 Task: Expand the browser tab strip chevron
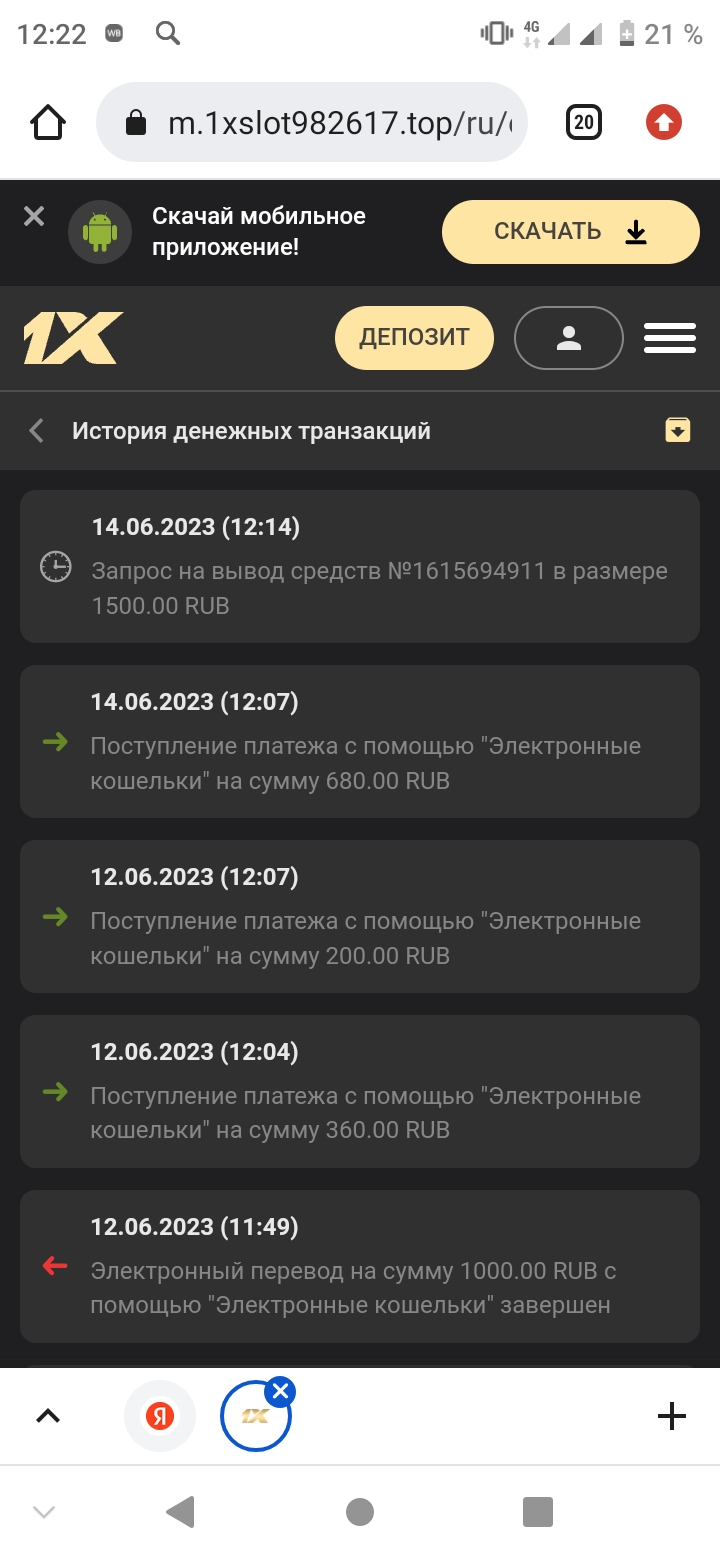point(48,1415)
